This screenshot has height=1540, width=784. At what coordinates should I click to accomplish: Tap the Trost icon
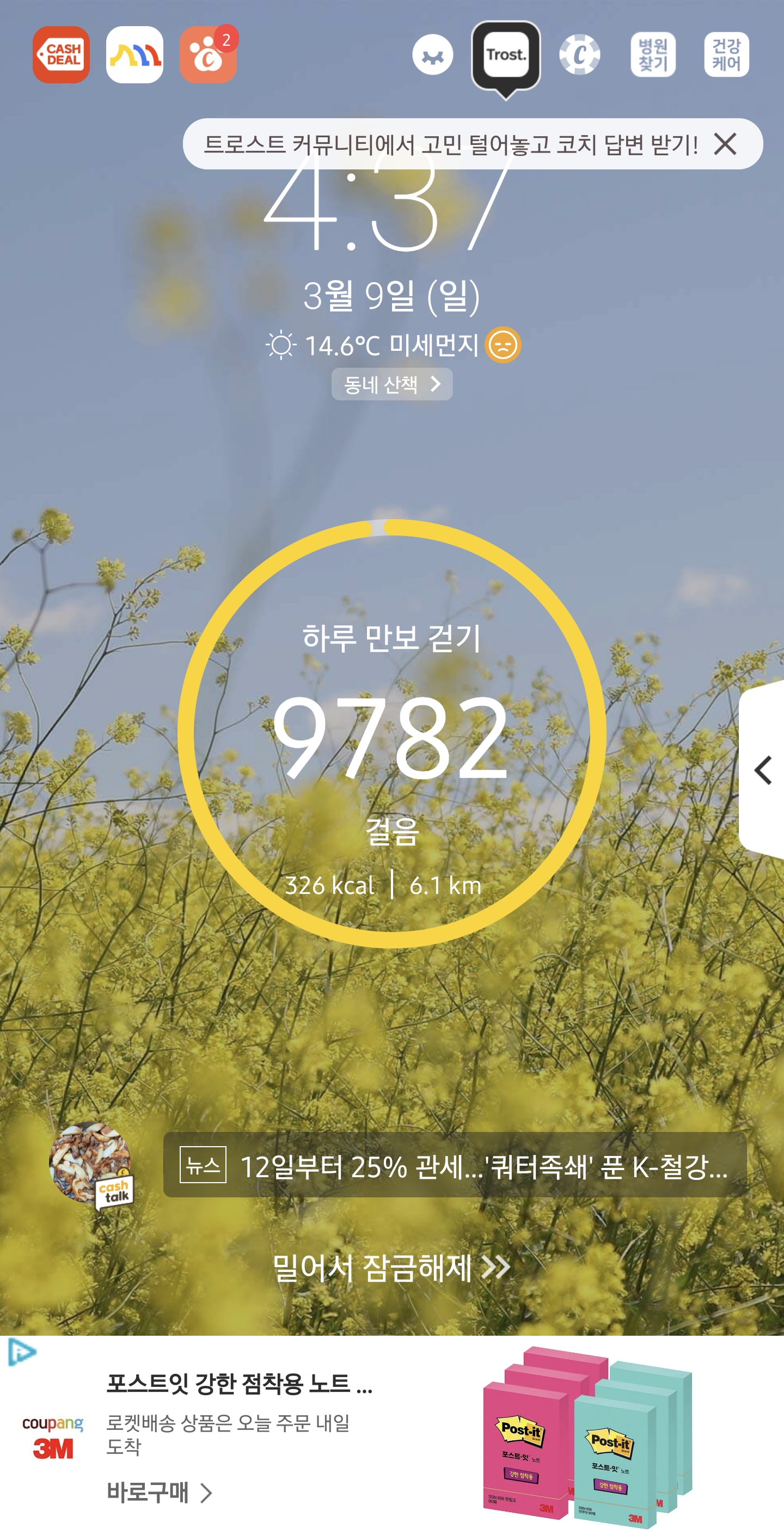[506, 56]
